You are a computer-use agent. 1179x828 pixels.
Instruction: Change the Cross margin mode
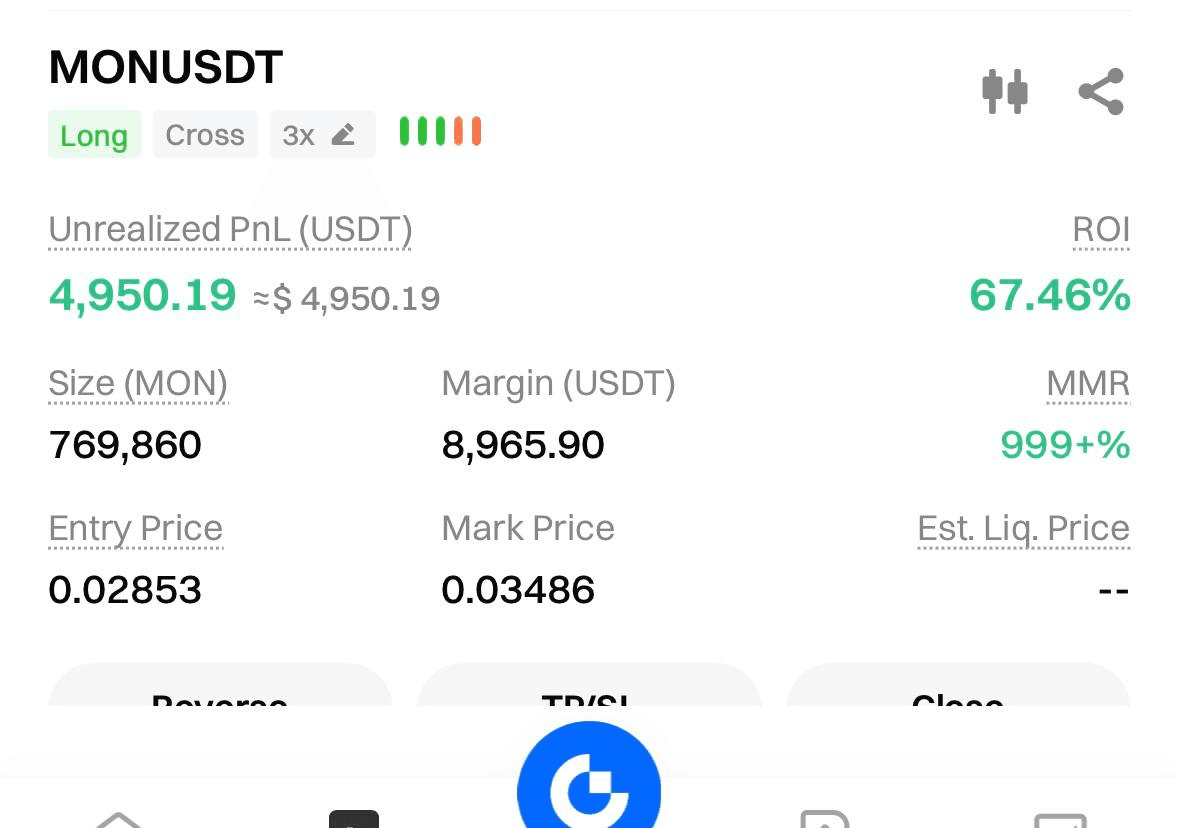click(x=205, y=135)
